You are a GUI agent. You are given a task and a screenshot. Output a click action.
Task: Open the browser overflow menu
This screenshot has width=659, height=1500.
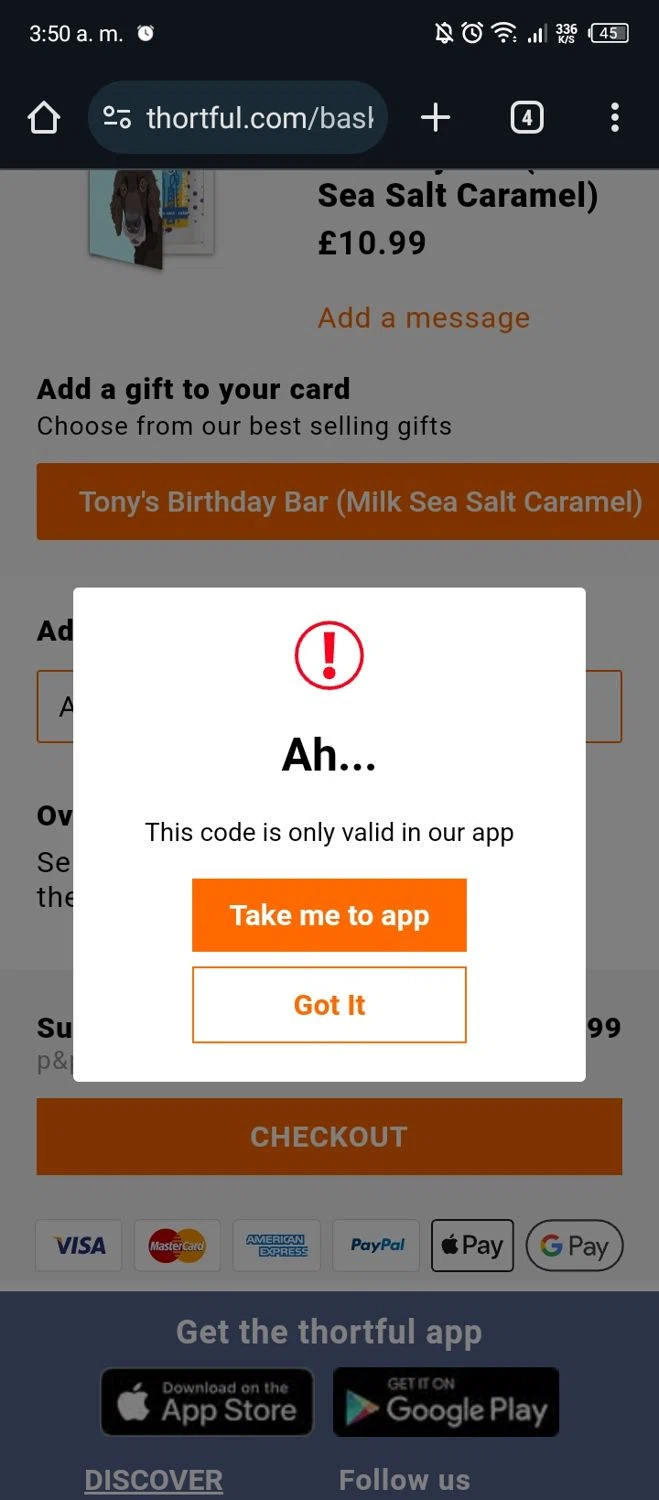614,118
